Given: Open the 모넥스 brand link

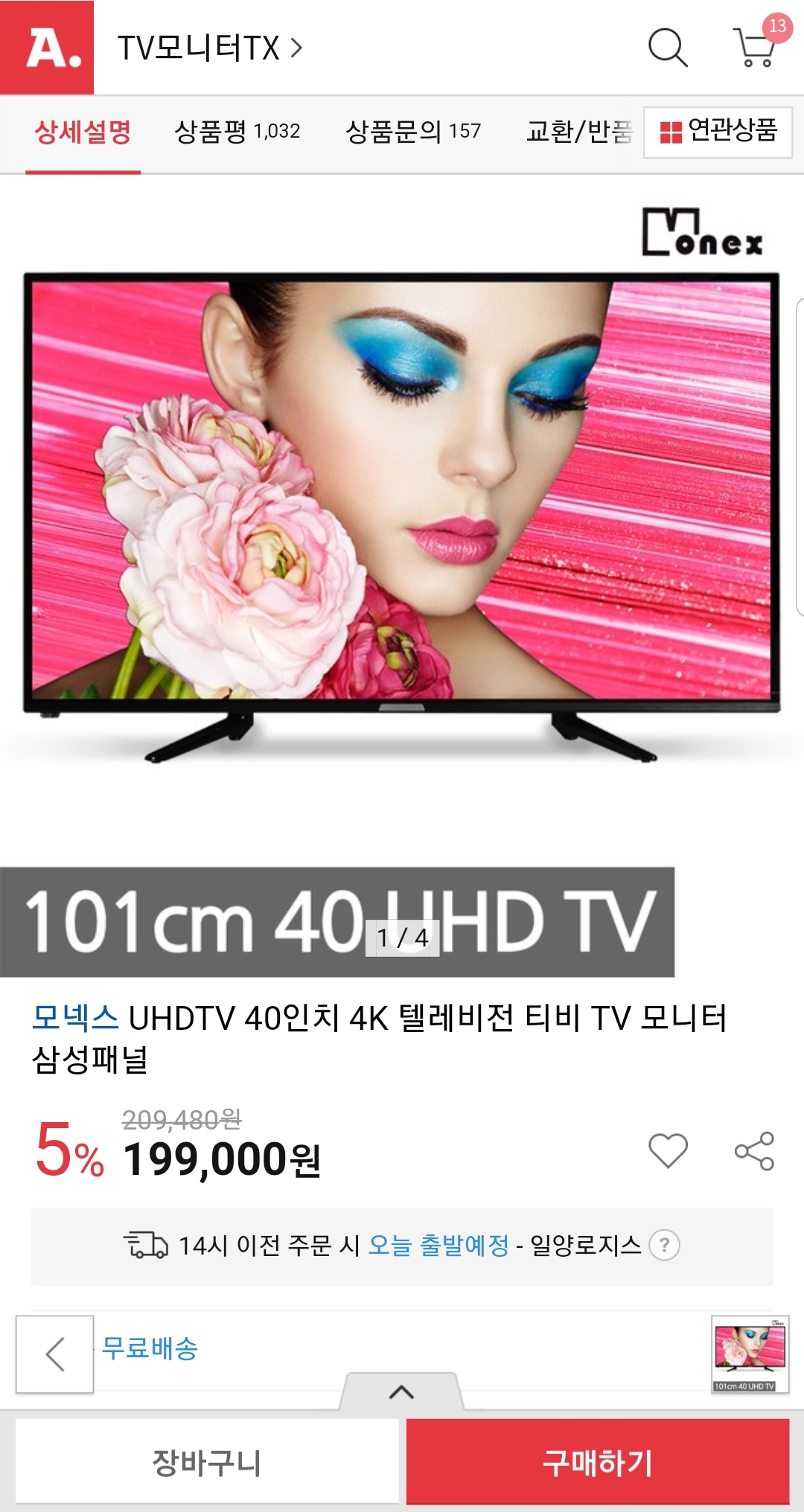Looking at the screenshot, I should coord(75,1017).
